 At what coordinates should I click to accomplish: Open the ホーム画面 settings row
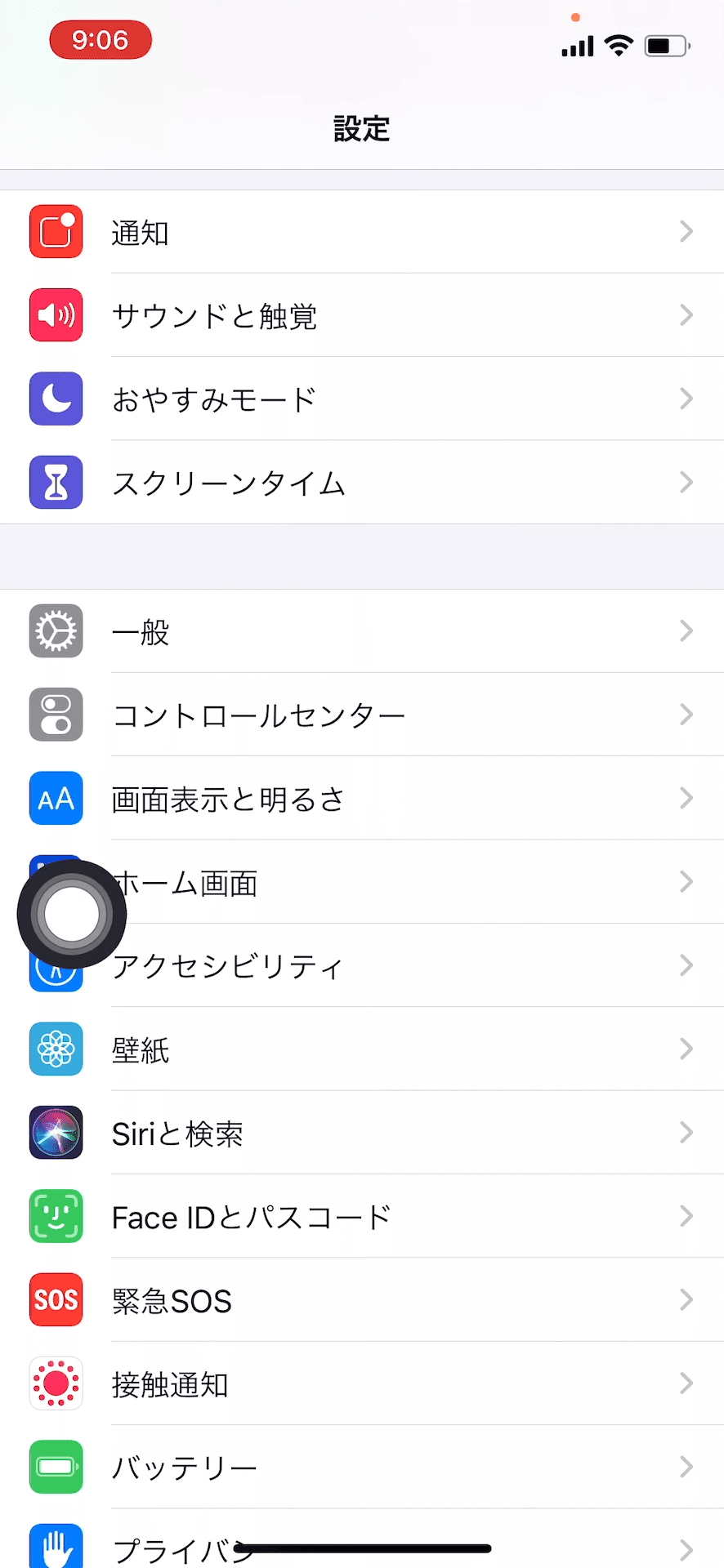pos(368,883)
